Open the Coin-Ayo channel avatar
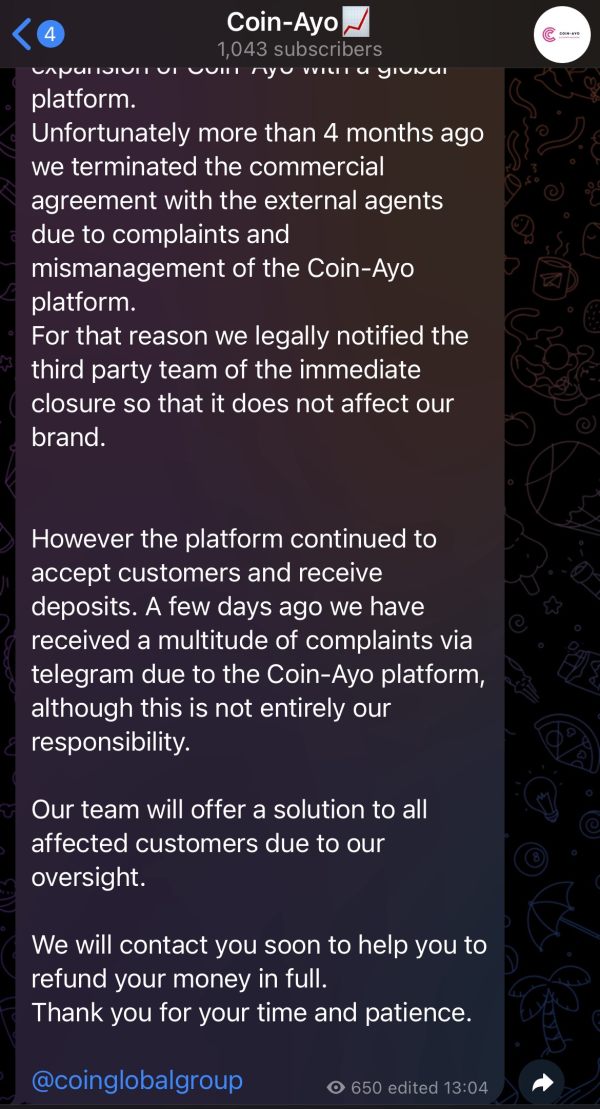The height and width of the screenshot is (1109, 600). tap(562, 35)
